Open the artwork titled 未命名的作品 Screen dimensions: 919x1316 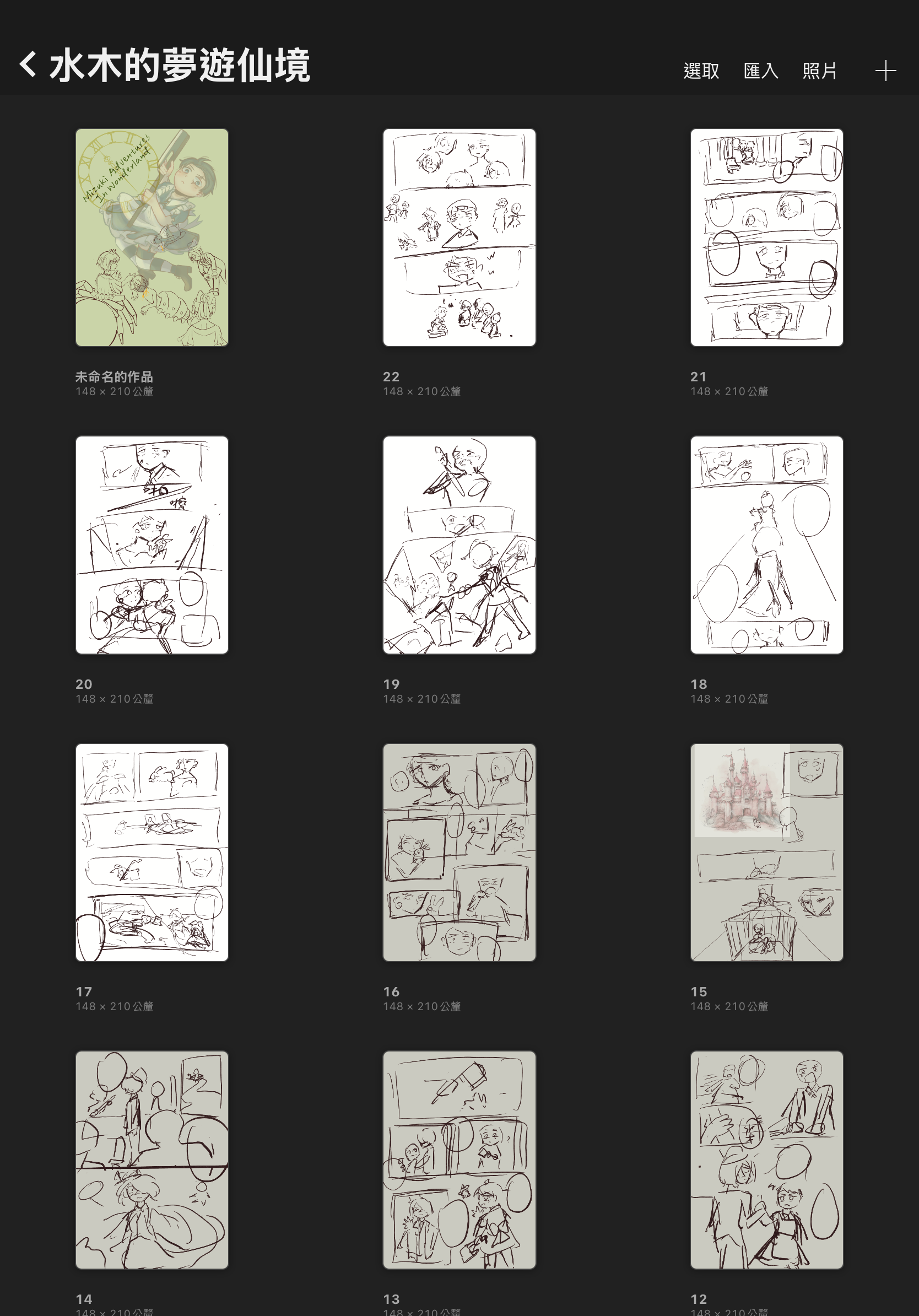tap(152, 238)
